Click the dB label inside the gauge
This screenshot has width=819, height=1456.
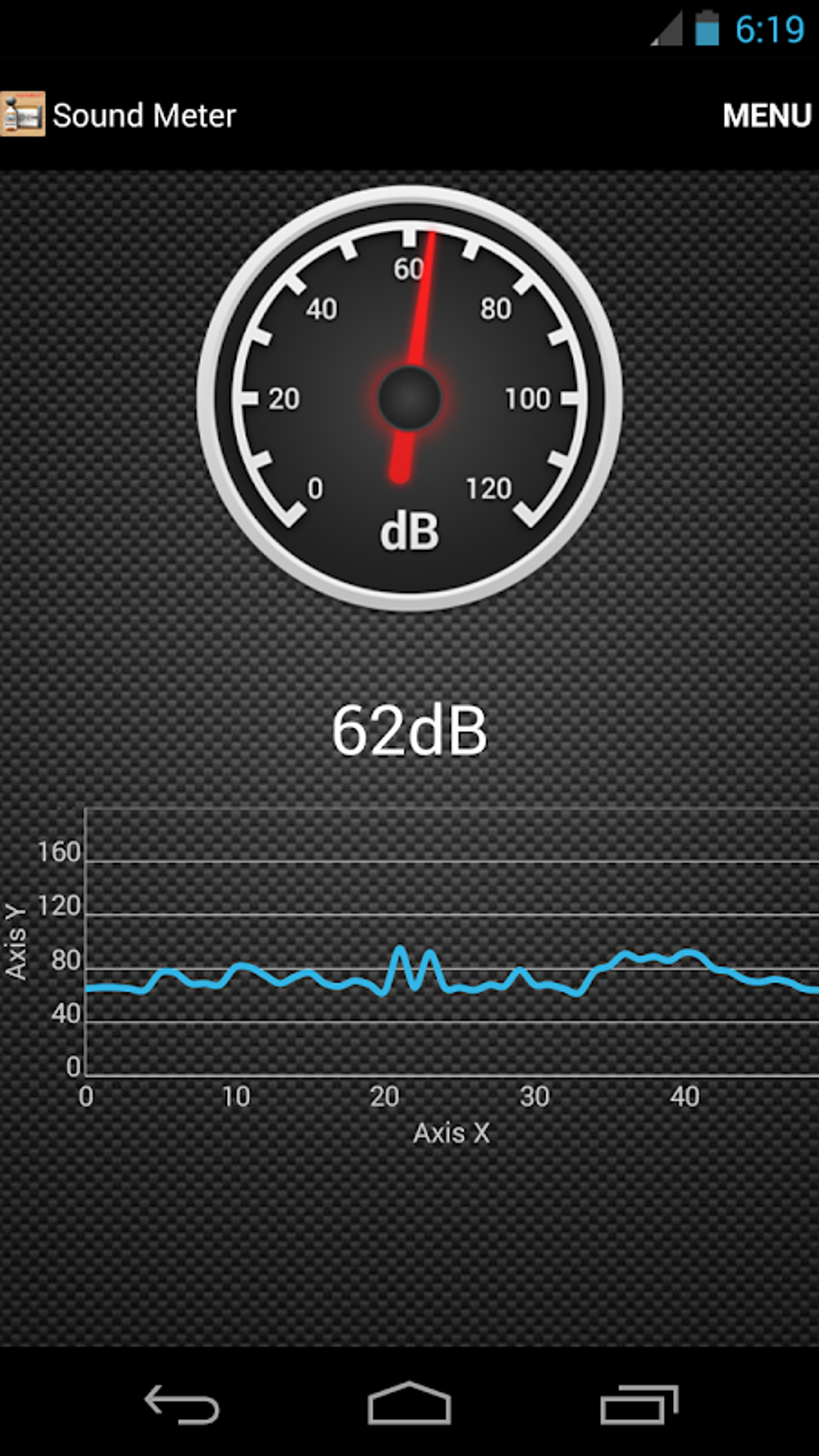[x=409, y=530]
